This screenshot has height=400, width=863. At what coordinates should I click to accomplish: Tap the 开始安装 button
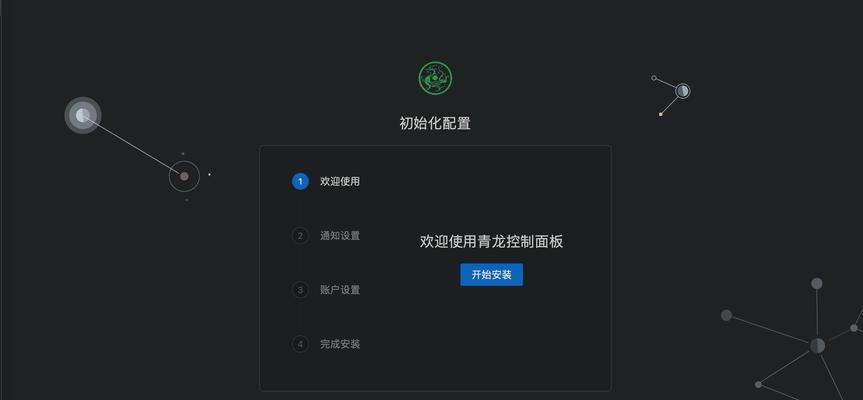pyautogui.click(x=491, y=274)
